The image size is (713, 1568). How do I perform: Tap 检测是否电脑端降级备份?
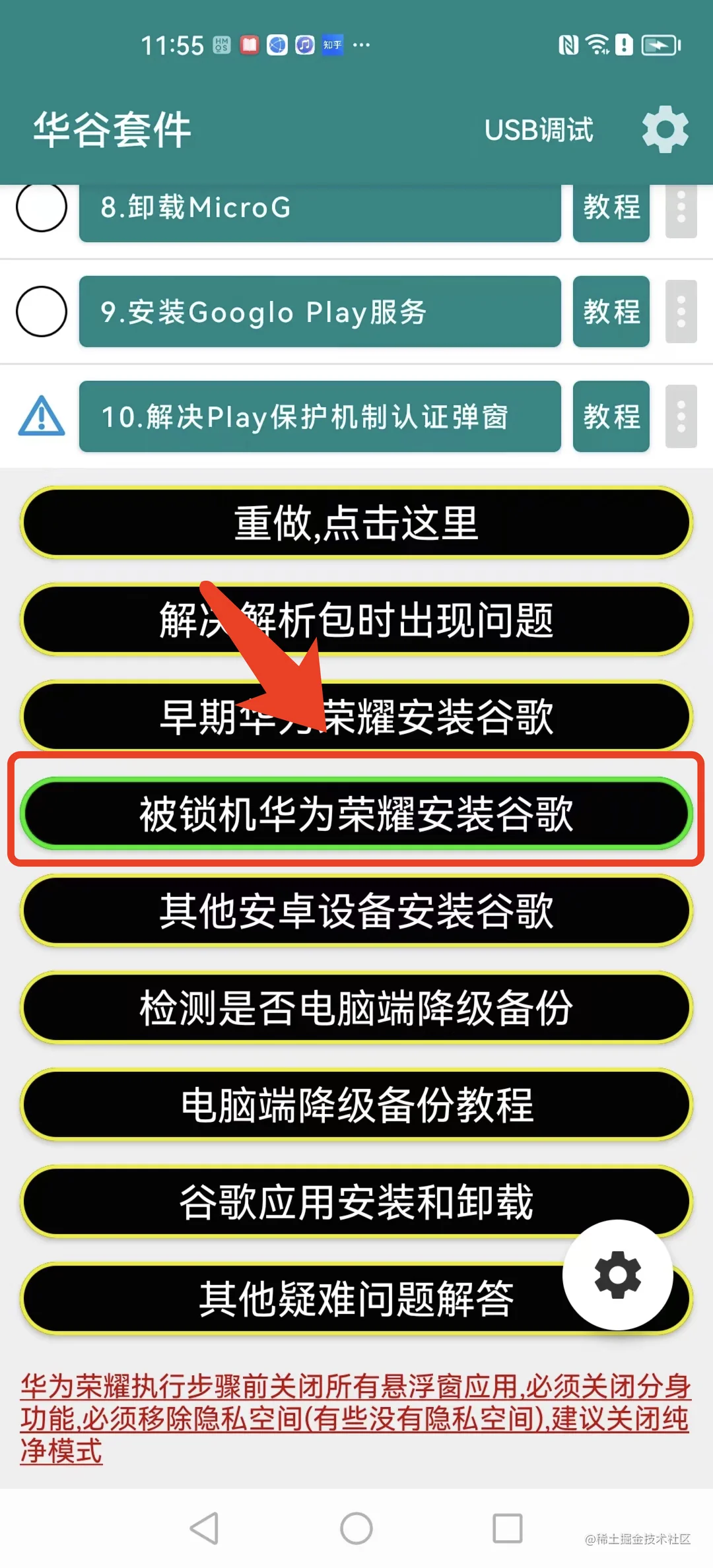coord(356,1008)
